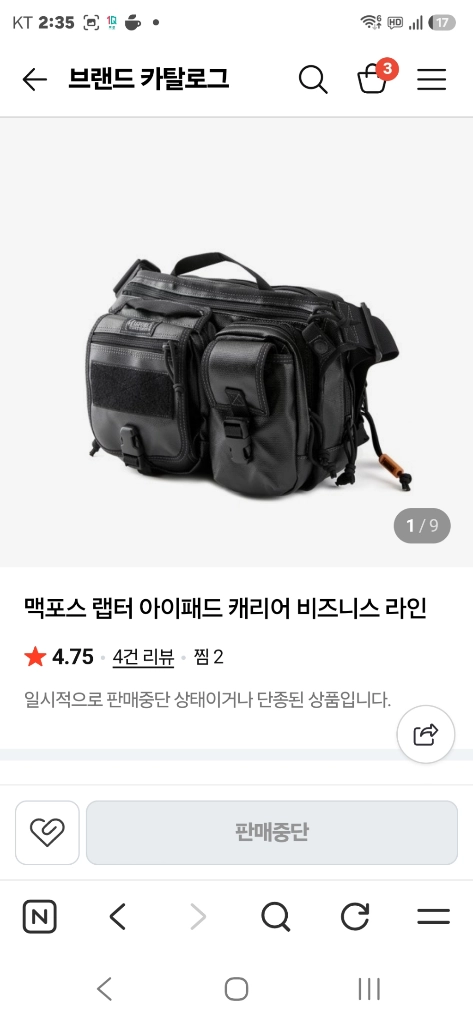
Task: Add this product to wishlist with the heart button
Action: pos(47,833)
